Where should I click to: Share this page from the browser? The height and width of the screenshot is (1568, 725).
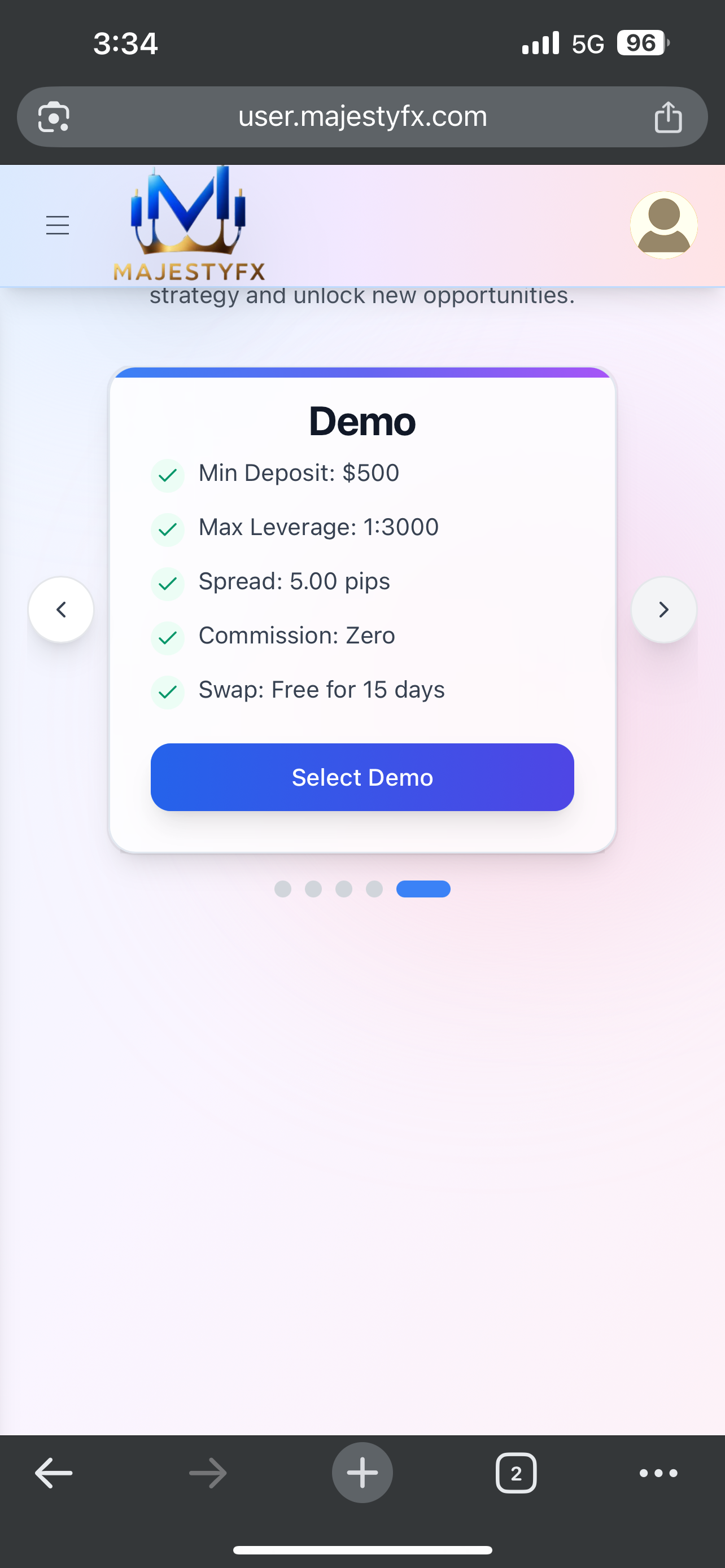668,116
